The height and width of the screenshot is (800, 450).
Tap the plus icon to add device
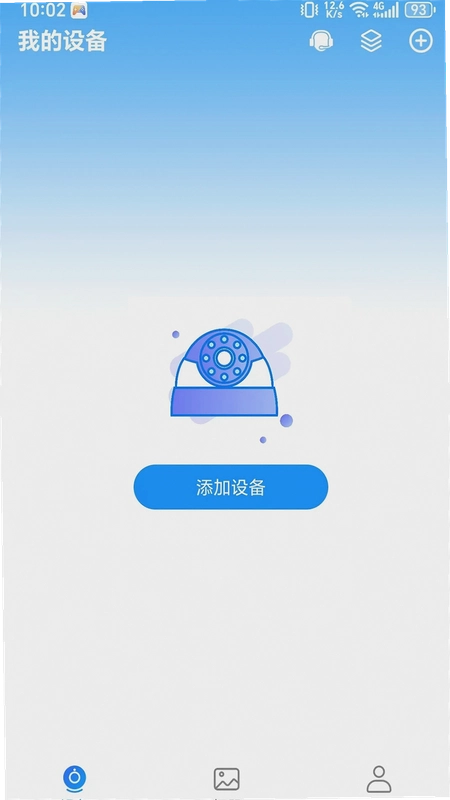click(x=421, y=41)
